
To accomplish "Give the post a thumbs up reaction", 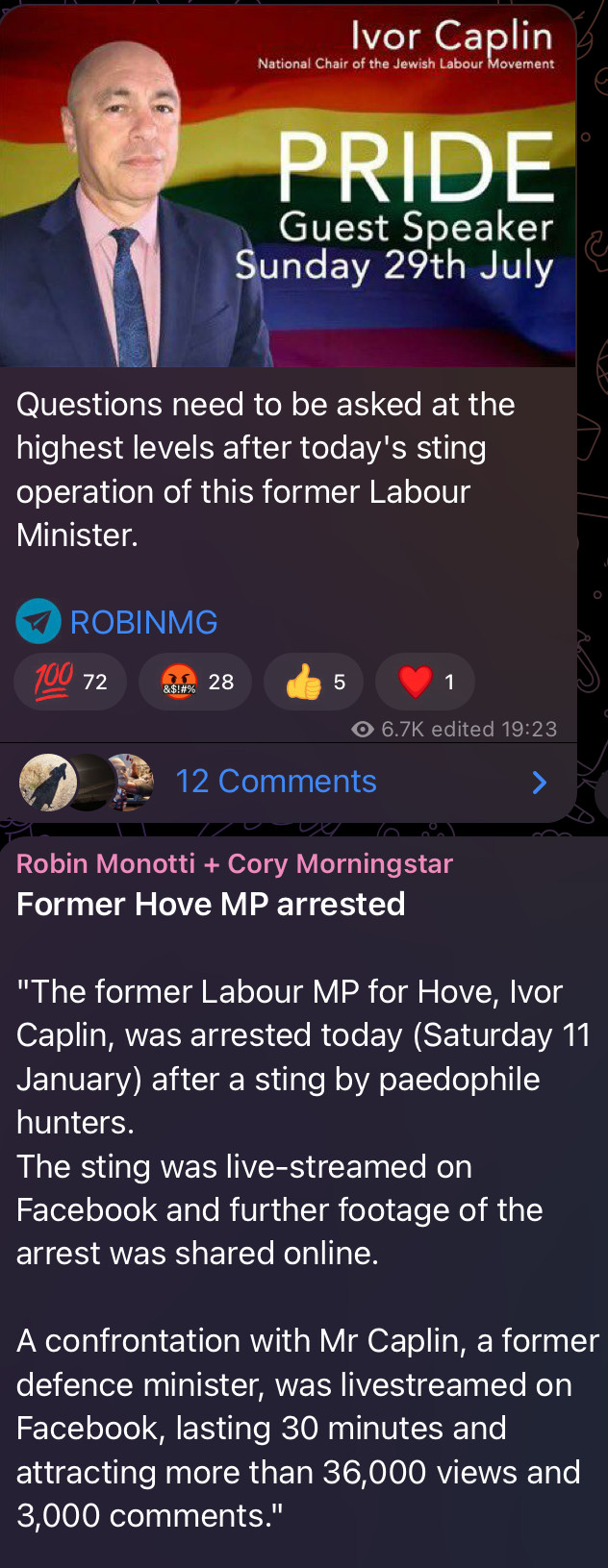I will pyautogui.click(x=313, y=682).
